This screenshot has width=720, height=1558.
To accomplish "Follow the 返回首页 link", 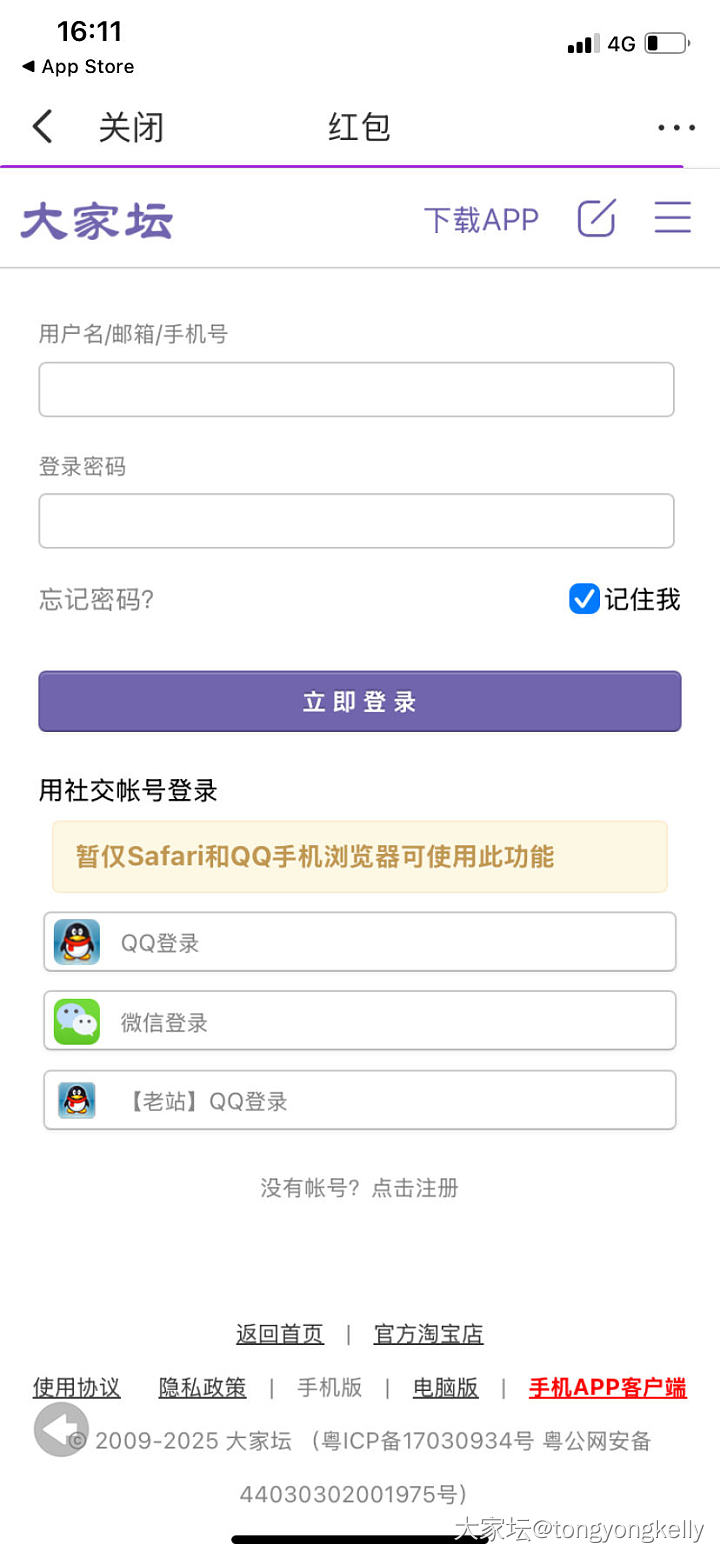I will coord(280,1334).
